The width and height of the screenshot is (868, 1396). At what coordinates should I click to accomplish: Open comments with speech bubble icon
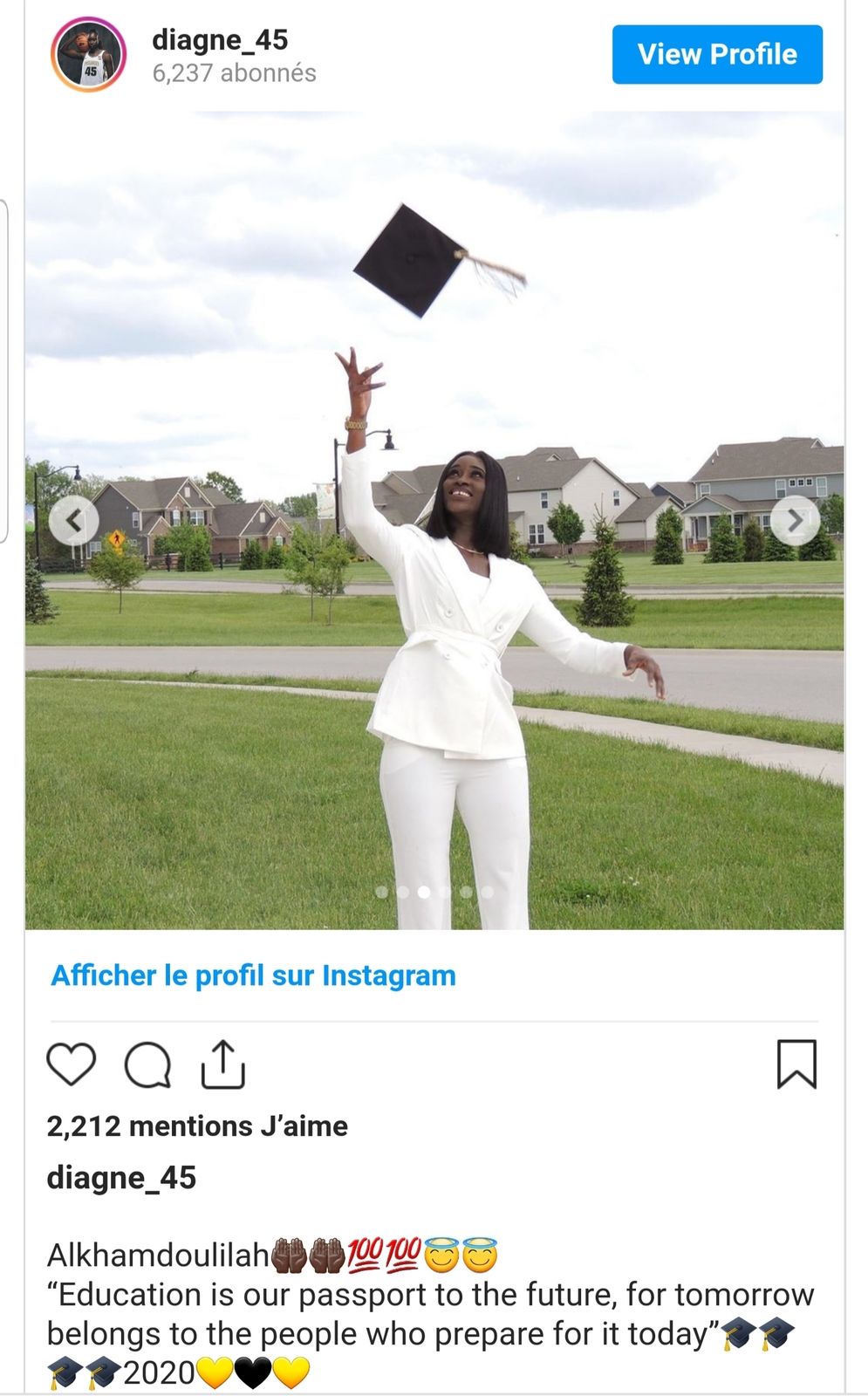[x=147, y=1064]
